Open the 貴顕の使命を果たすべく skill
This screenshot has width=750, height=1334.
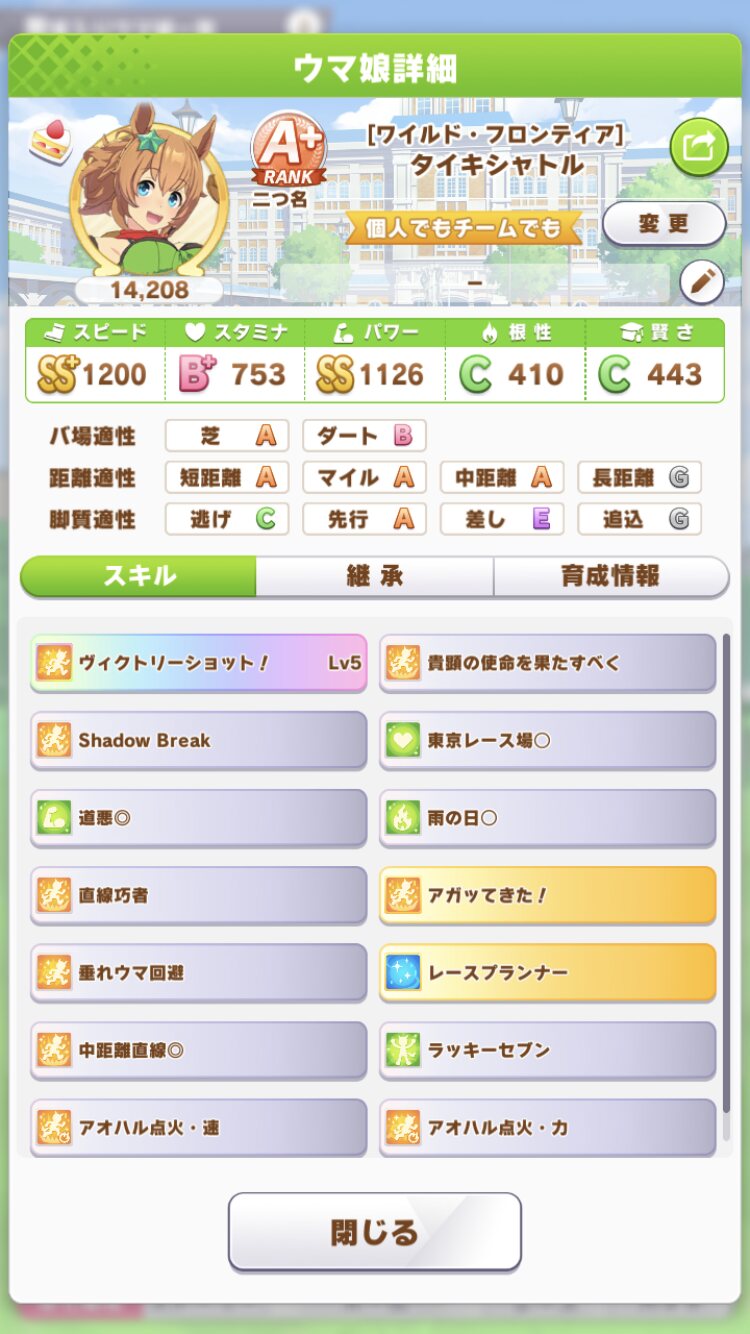click(x=547, y=662)
